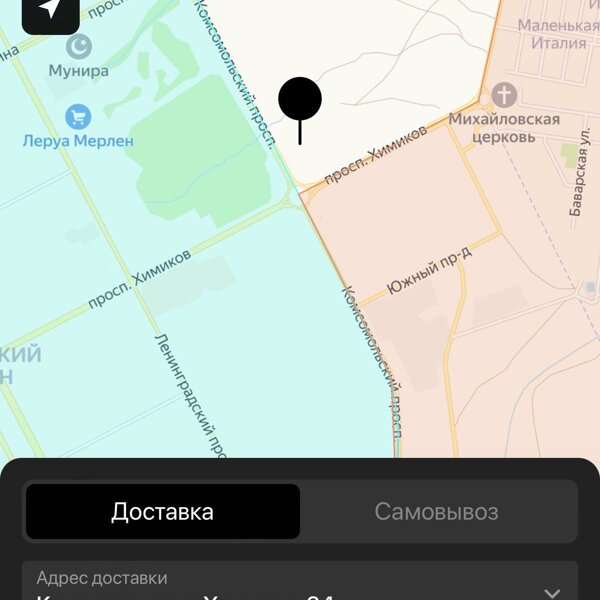Screen dimensions: 600x600
Task: Center the map on my location
Action: click(x=50, y=10)
